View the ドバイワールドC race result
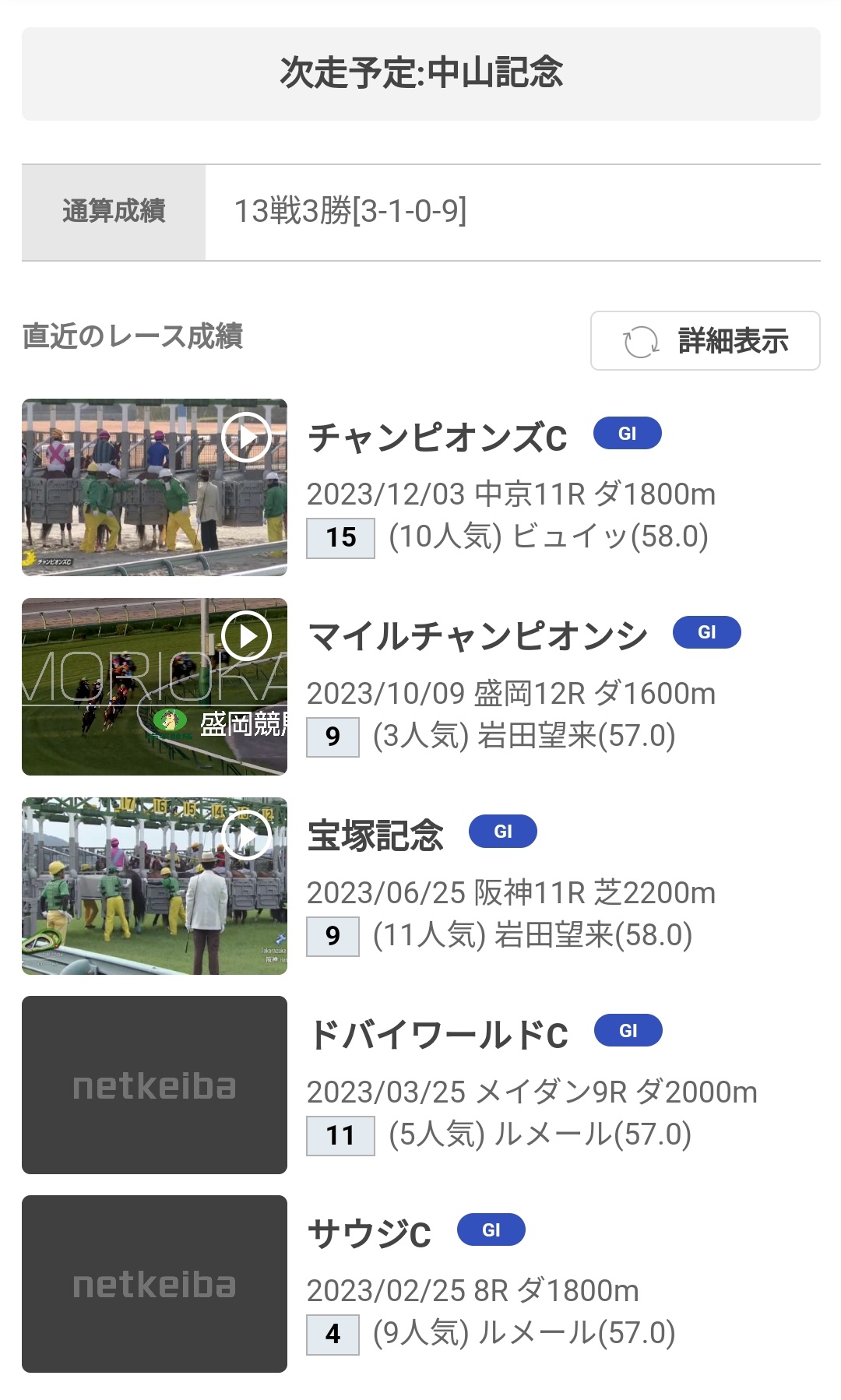Screen dimensions: 841x1400 (438, 1036)
